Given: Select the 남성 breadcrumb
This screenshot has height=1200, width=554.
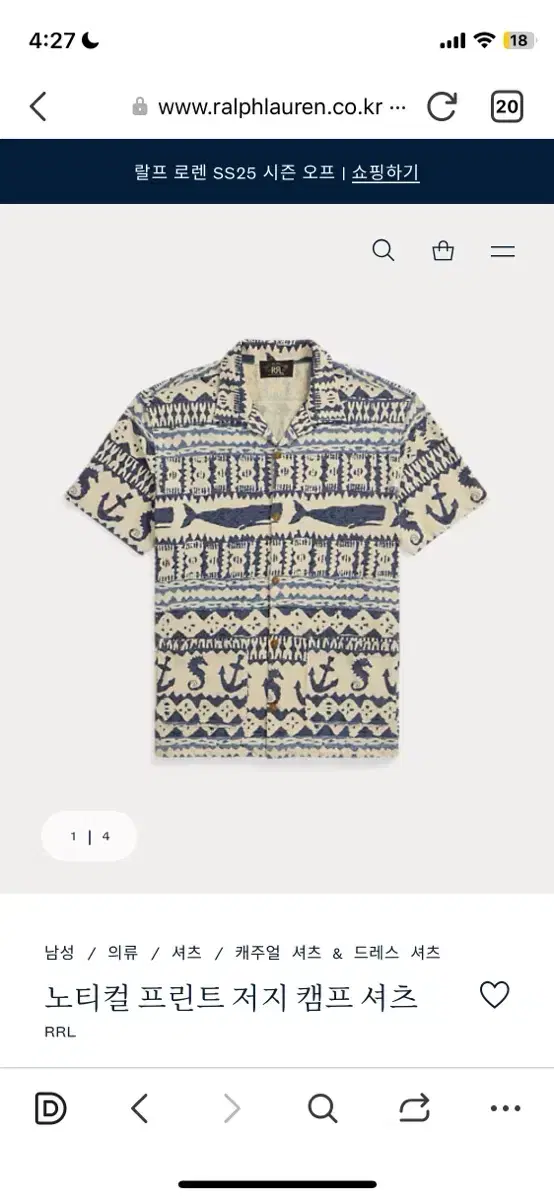Looking at the screenshot, I should [59, 952].
